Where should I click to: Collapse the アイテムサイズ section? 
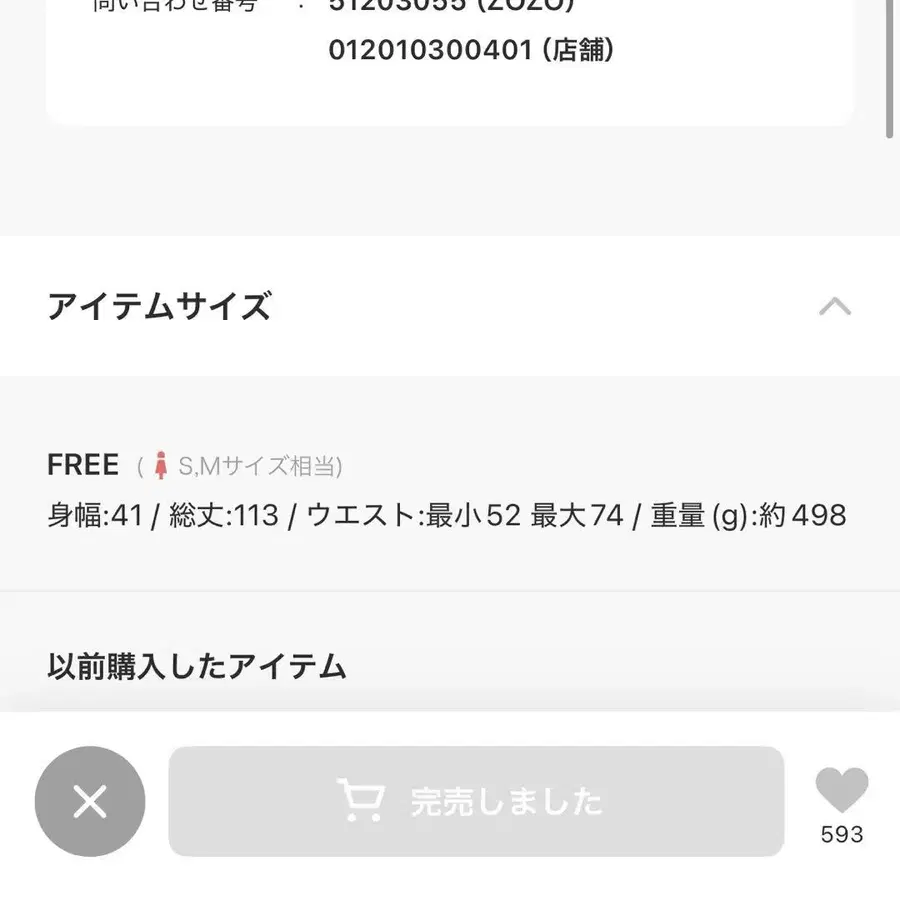[x=834, y=307]
